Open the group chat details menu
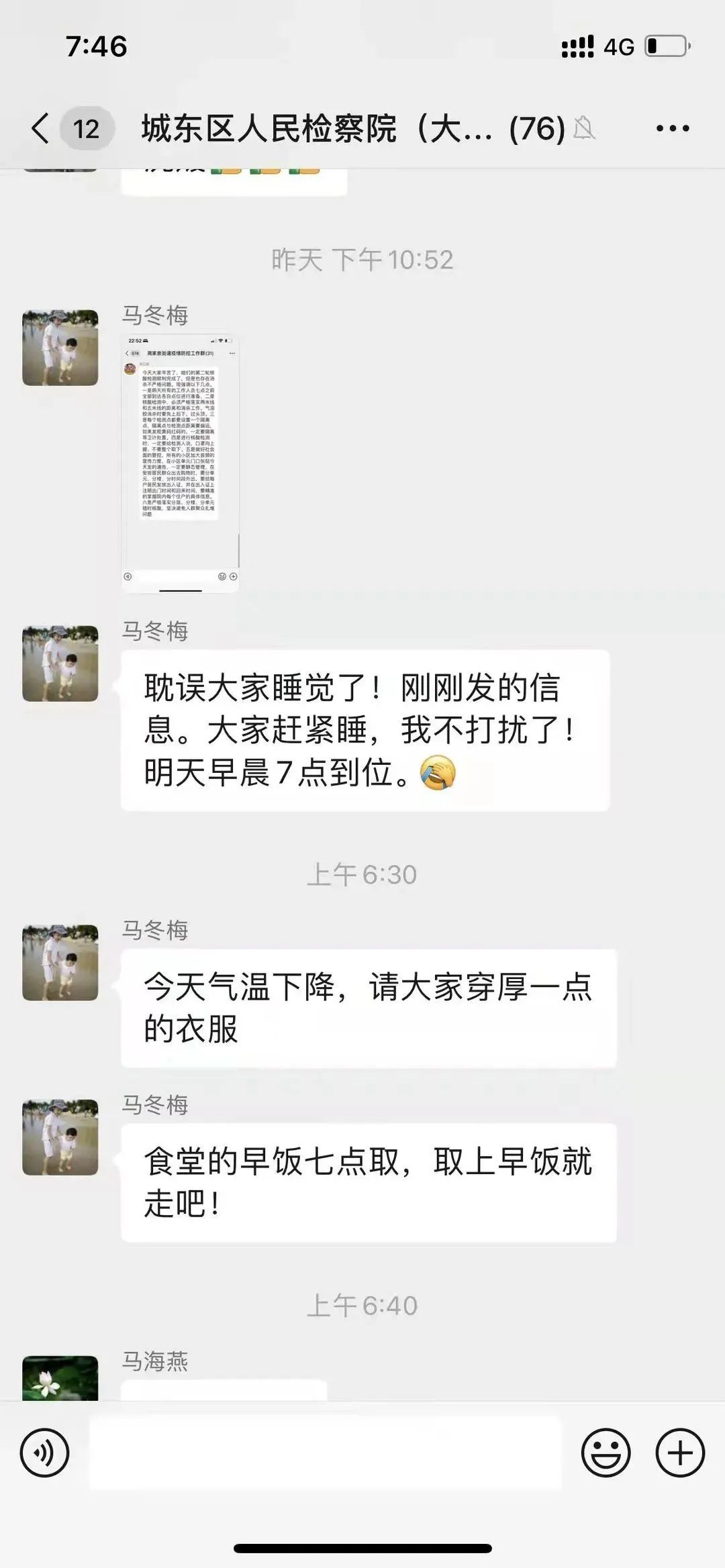 click(673, 128)
